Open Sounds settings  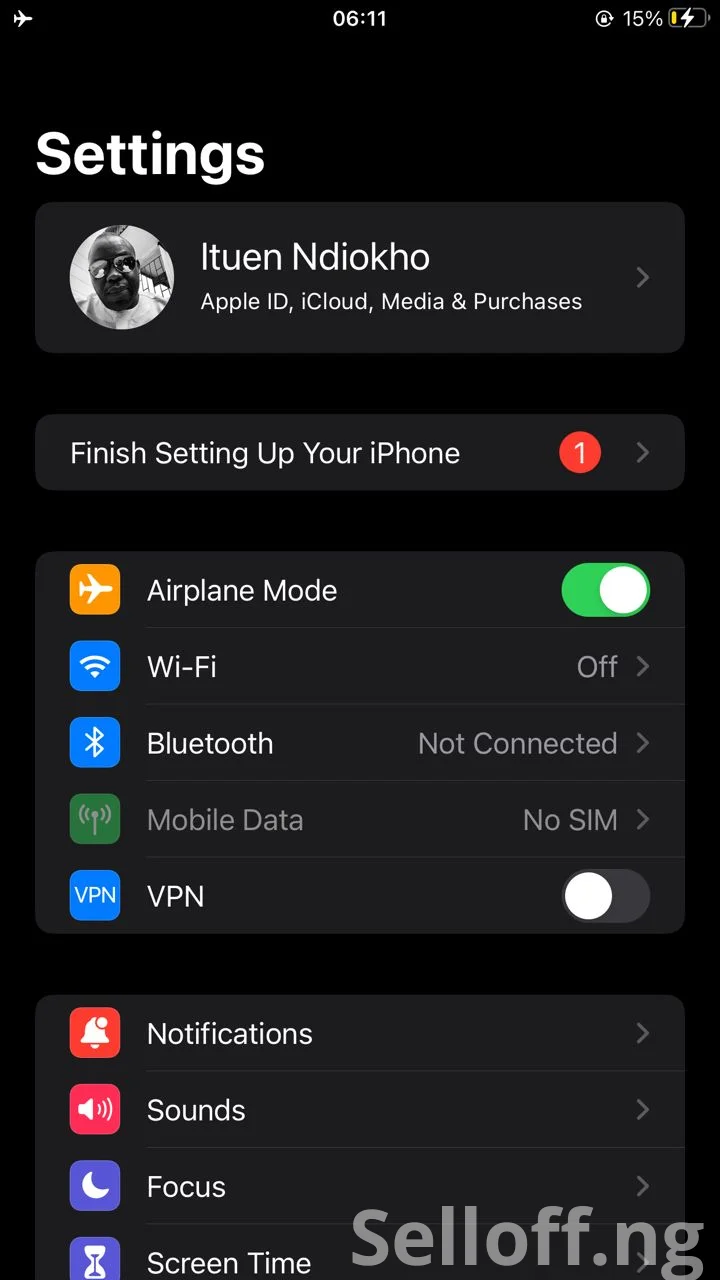pyautogui.click(x=360, y=1110)
